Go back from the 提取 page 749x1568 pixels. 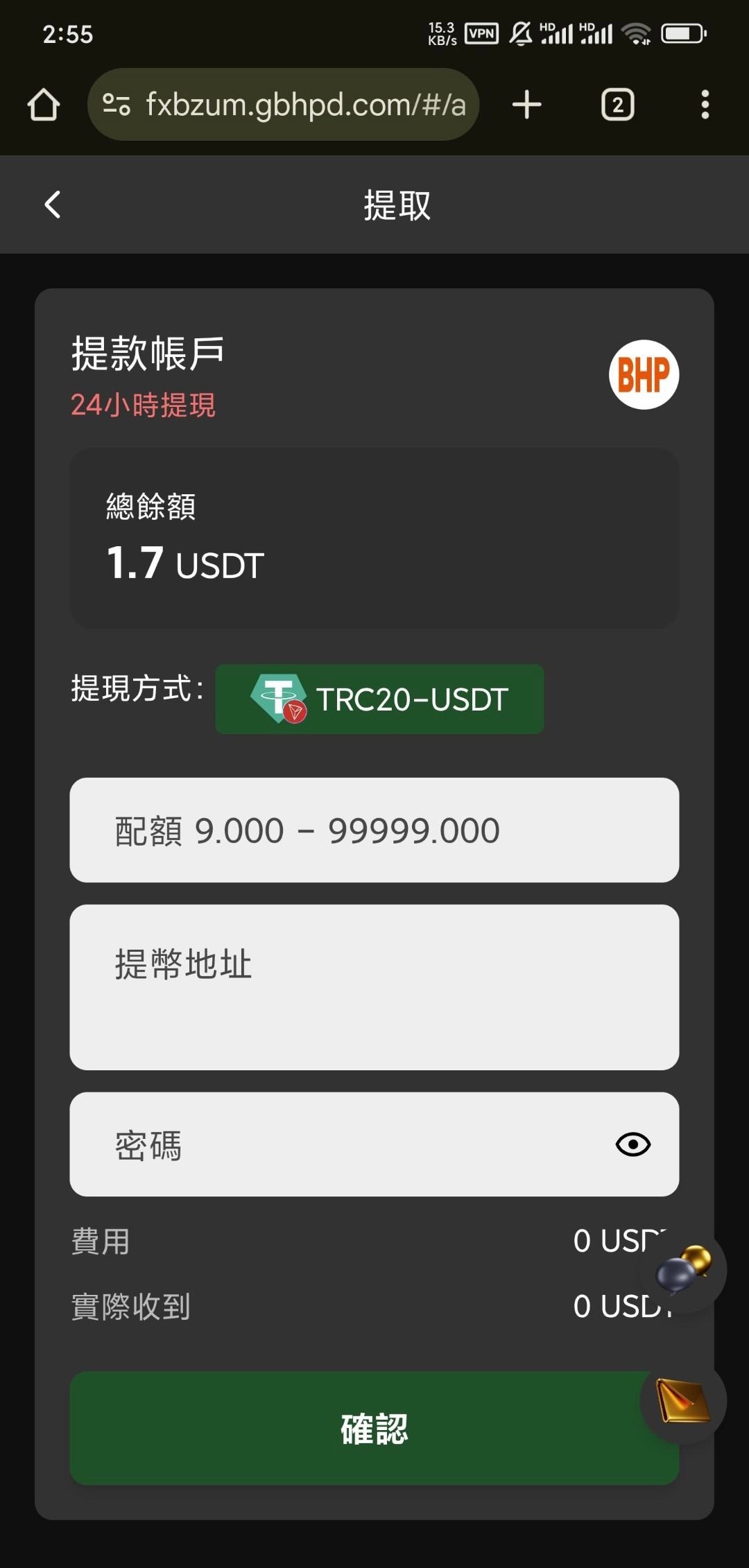tap(53, 205)
